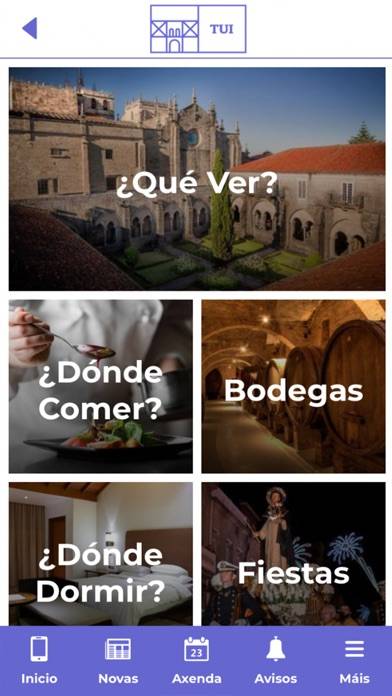This screenshot has height=696, width=392.
Task: Open the Fiestas tile
Action: pos(293,554)
